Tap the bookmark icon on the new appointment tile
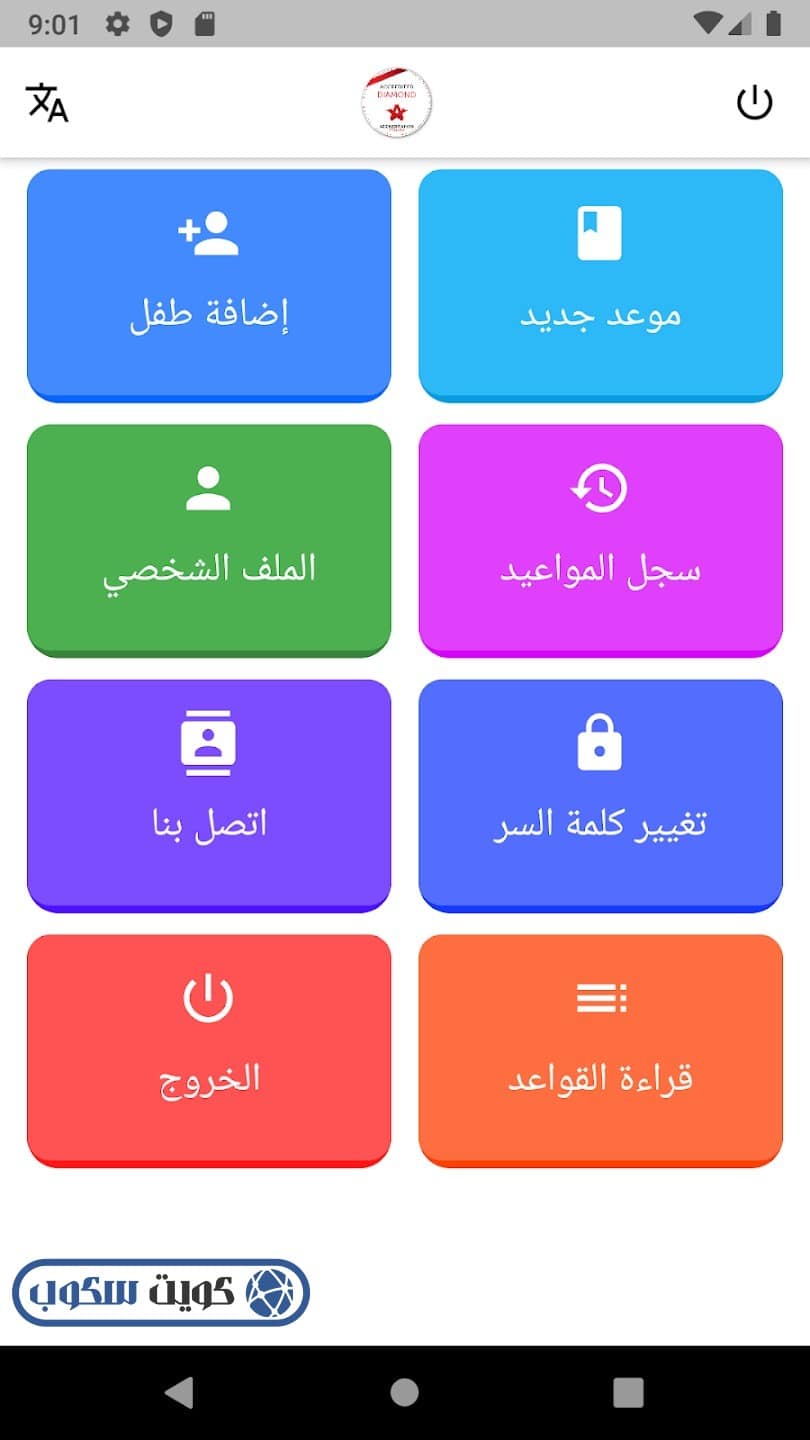This screenshot has height=1440, width=810. click(600, 230)
